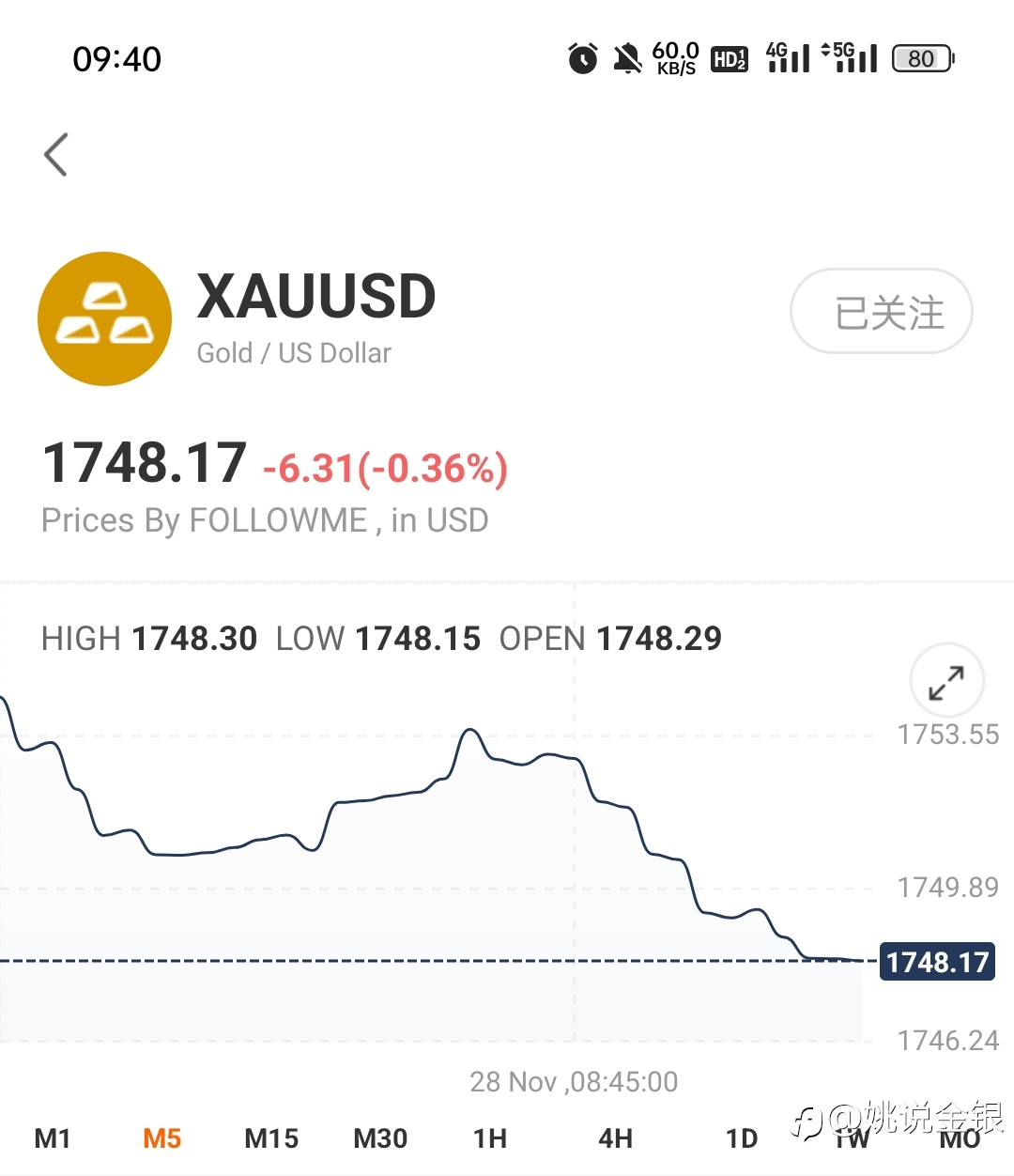Expand the chart to fullscreen
This screenshot has width=1014, height=1176.
[x=946, y=682]
